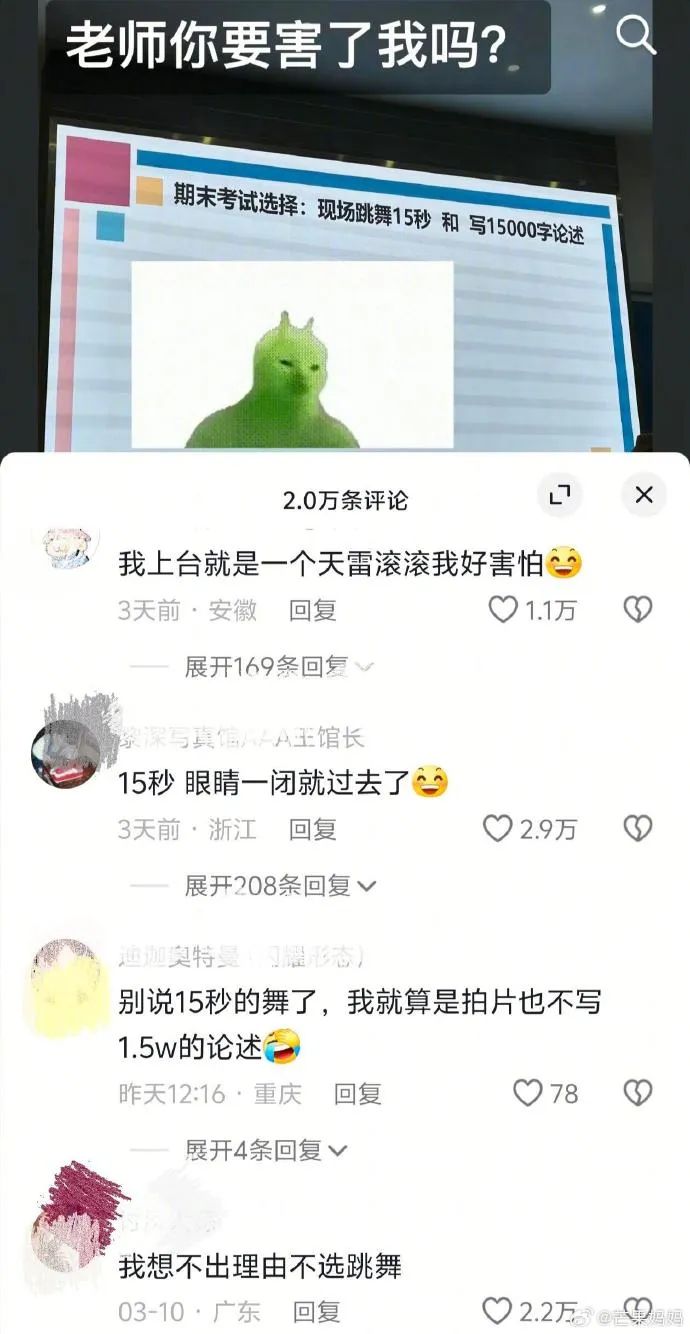
Task: Like the 天雷滚滚我好害怕 comment
Action: point(503,609)
